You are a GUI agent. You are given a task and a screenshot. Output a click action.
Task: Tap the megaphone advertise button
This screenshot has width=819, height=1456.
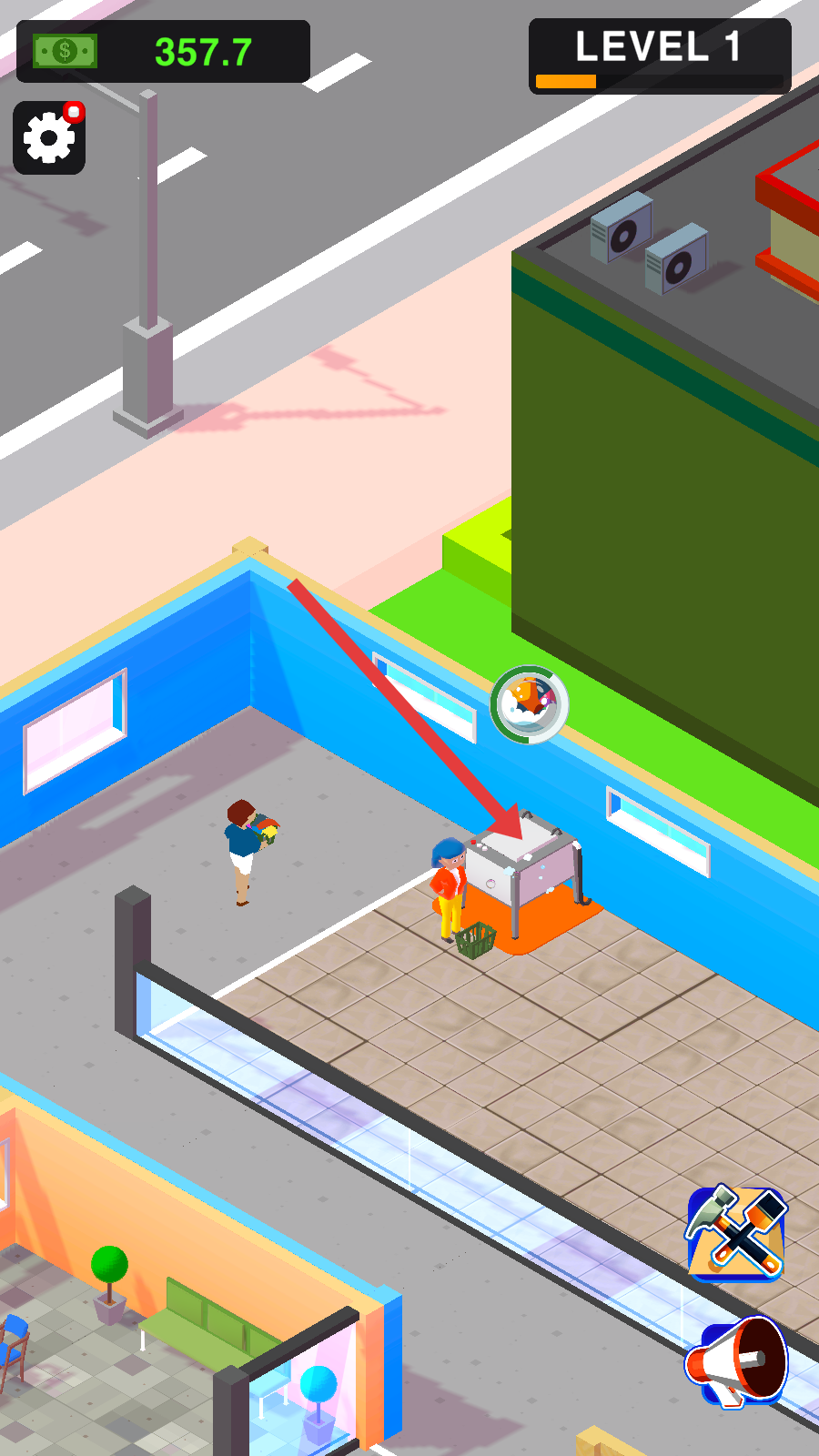pos(736,1362)
